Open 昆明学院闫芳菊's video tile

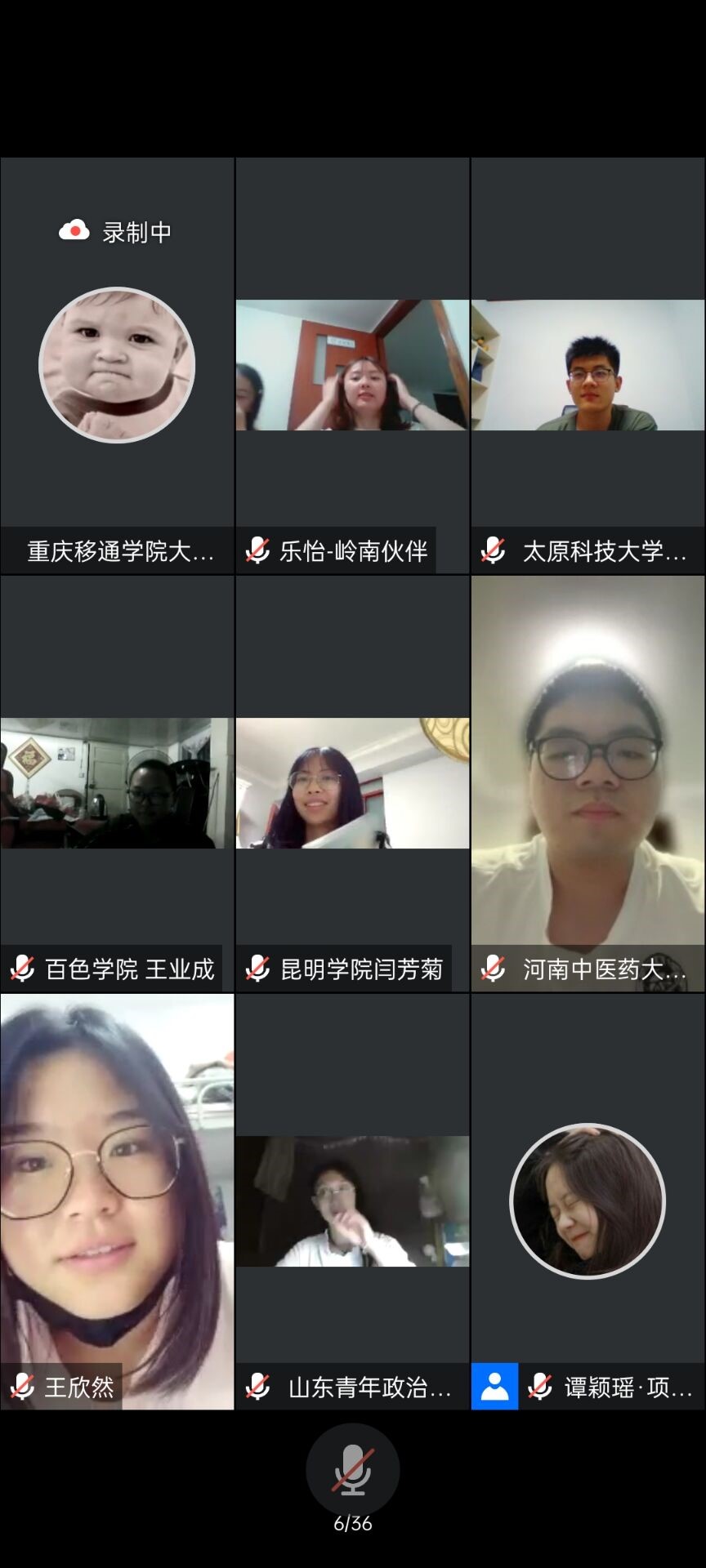(x=352, y=783)
